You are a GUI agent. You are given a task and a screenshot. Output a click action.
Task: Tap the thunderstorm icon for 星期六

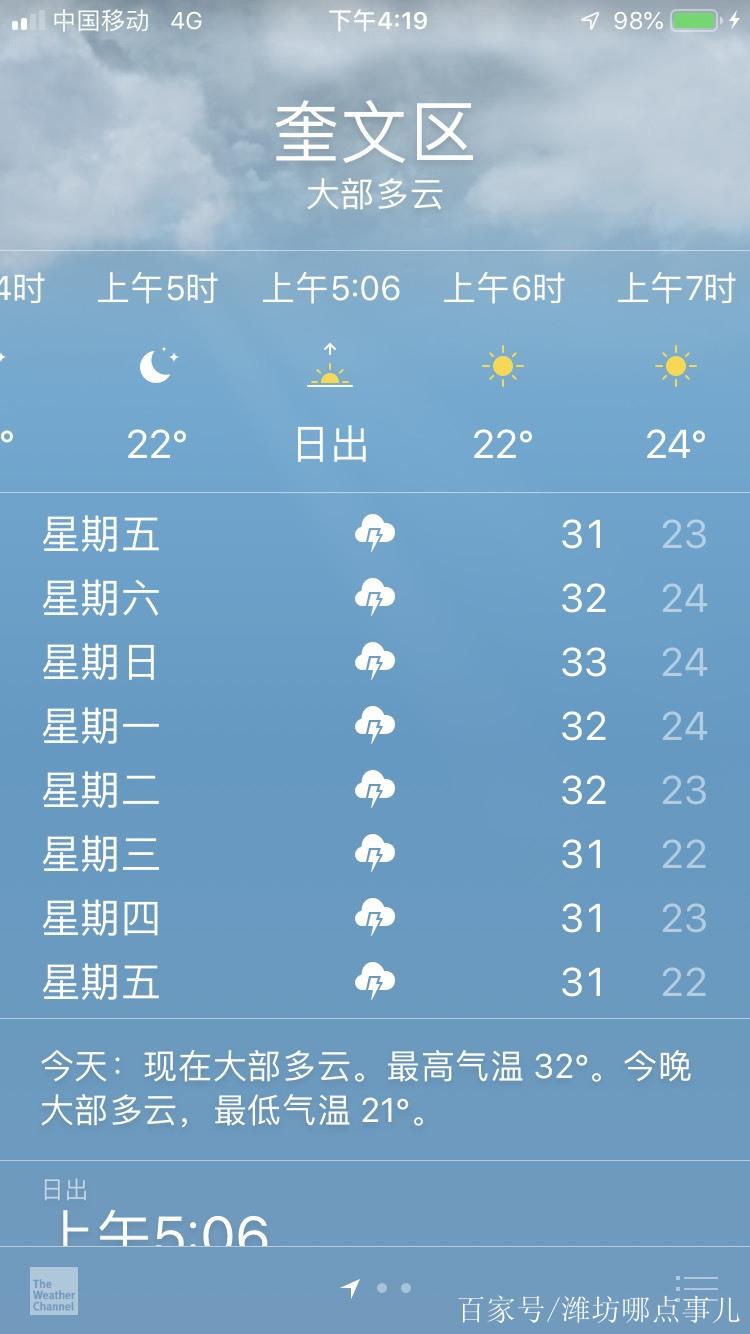pos(375,598)
